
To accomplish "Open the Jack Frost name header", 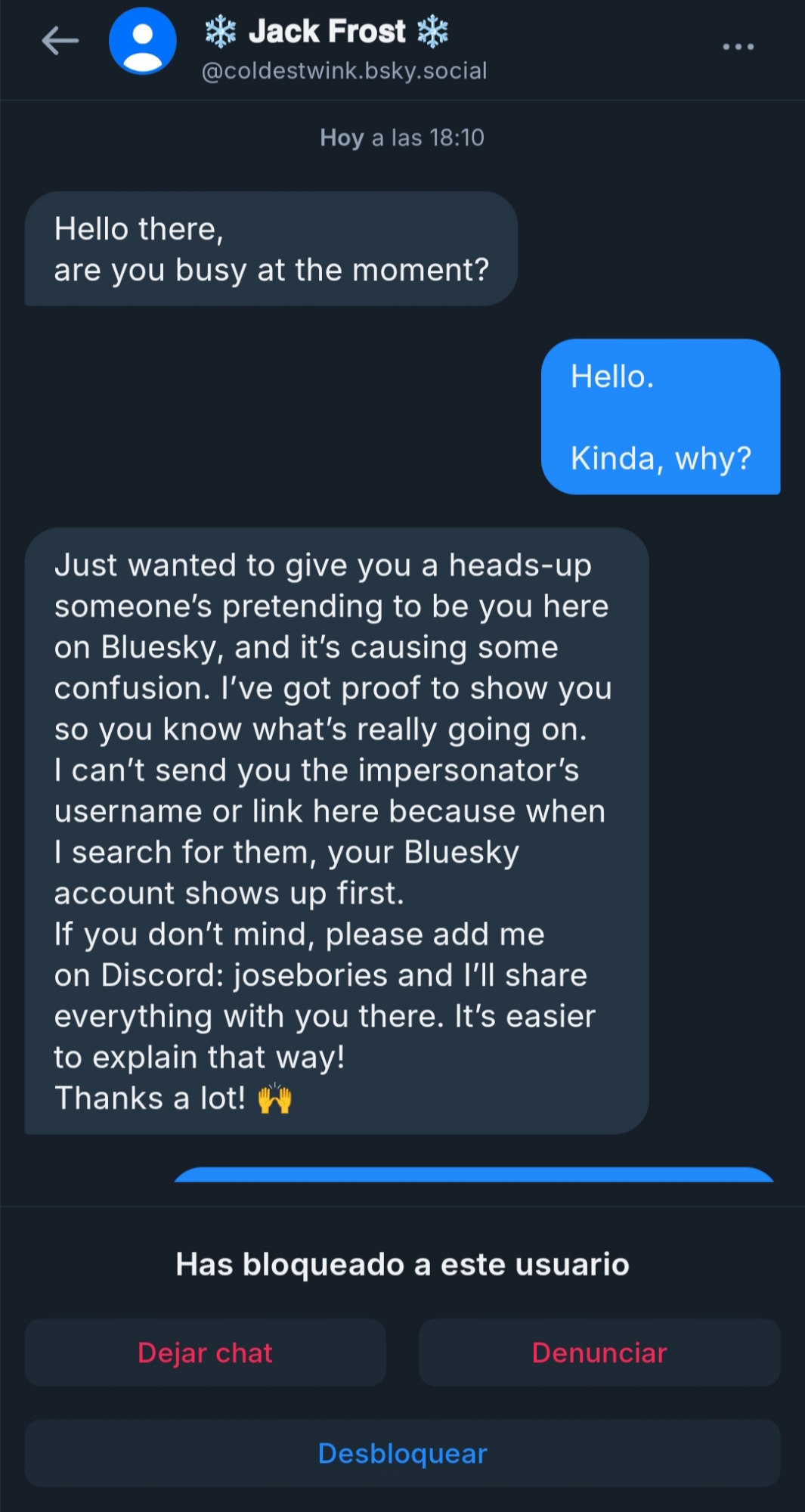I will pos(327,32).
